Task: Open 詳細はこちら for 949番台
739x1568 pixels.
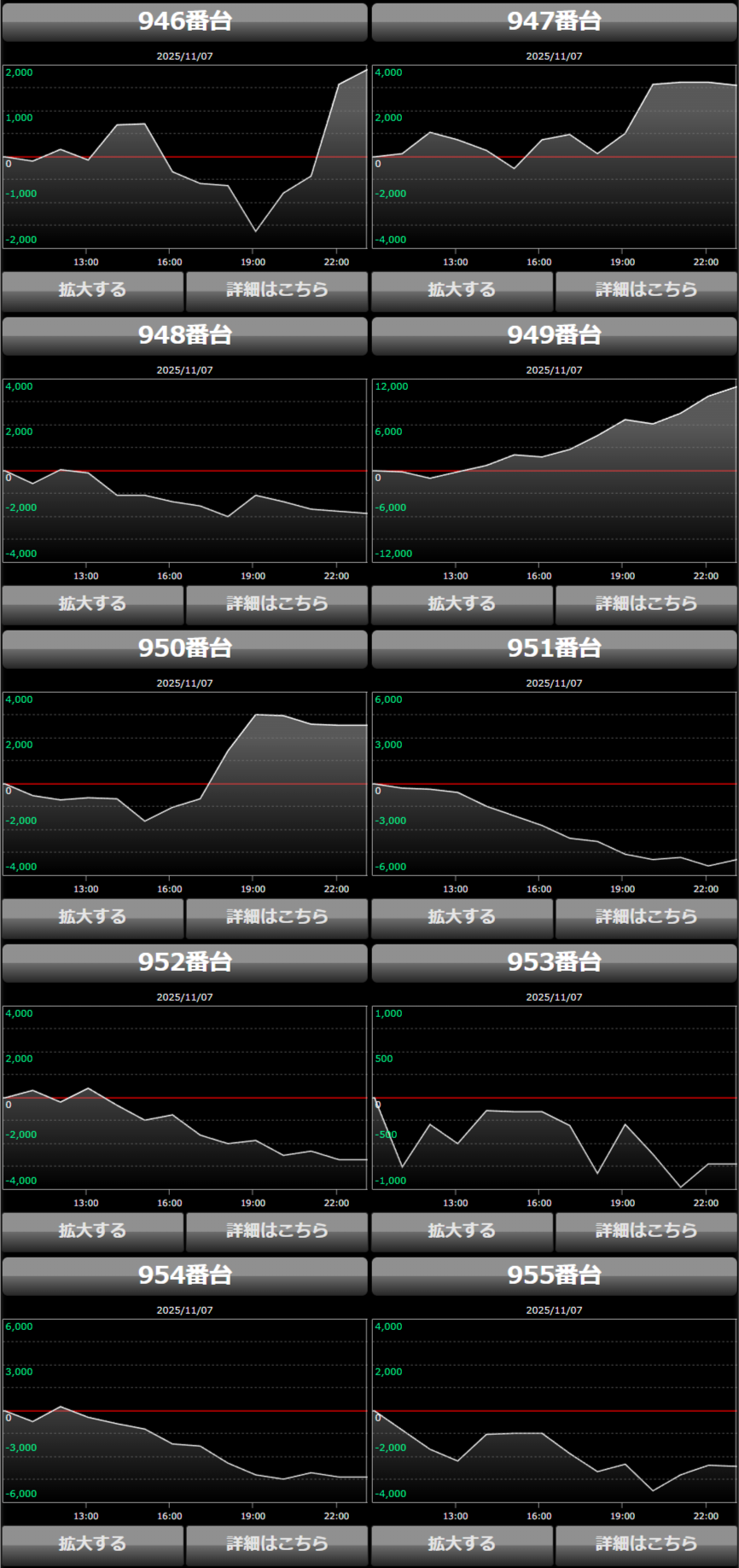Action: (646, 604)
